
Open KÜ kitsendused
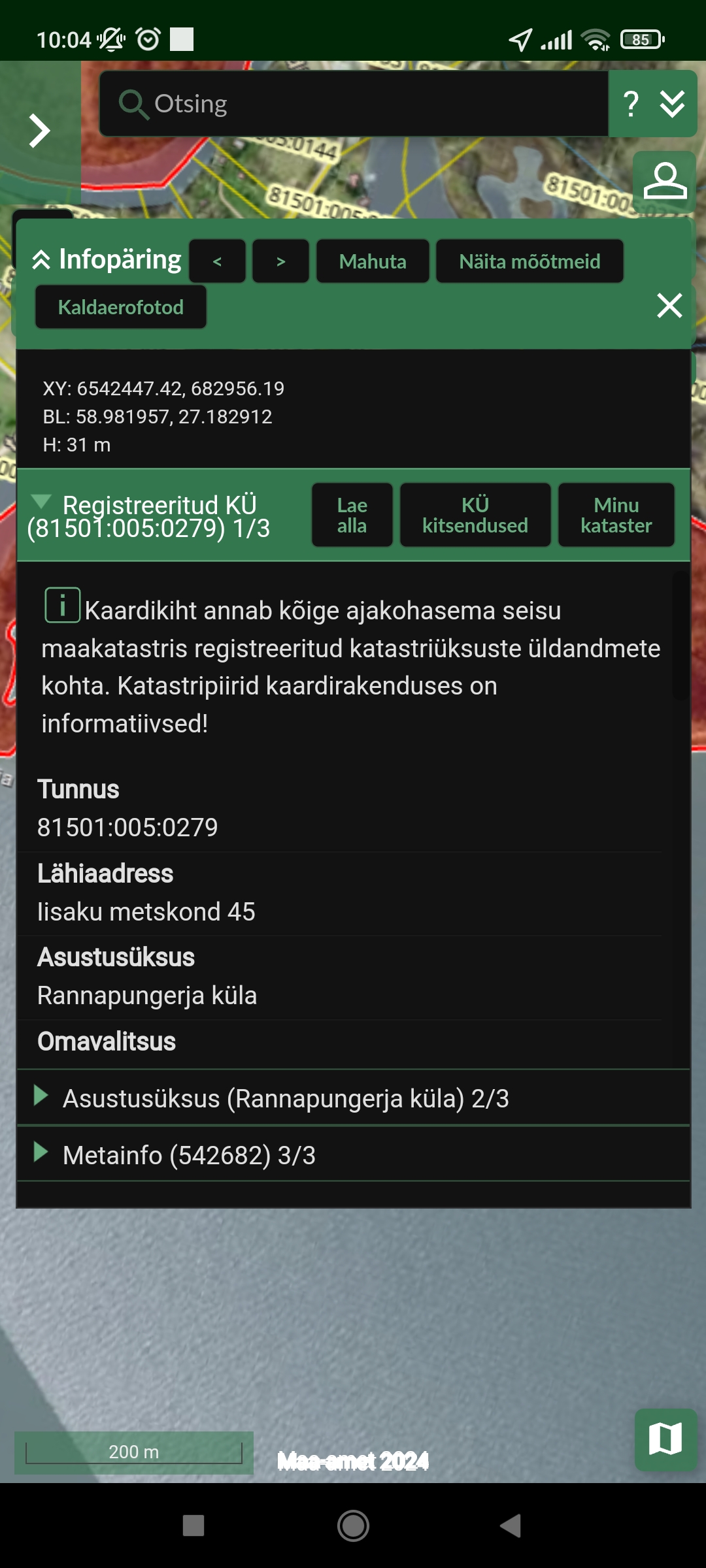click(x=475, y=515)
